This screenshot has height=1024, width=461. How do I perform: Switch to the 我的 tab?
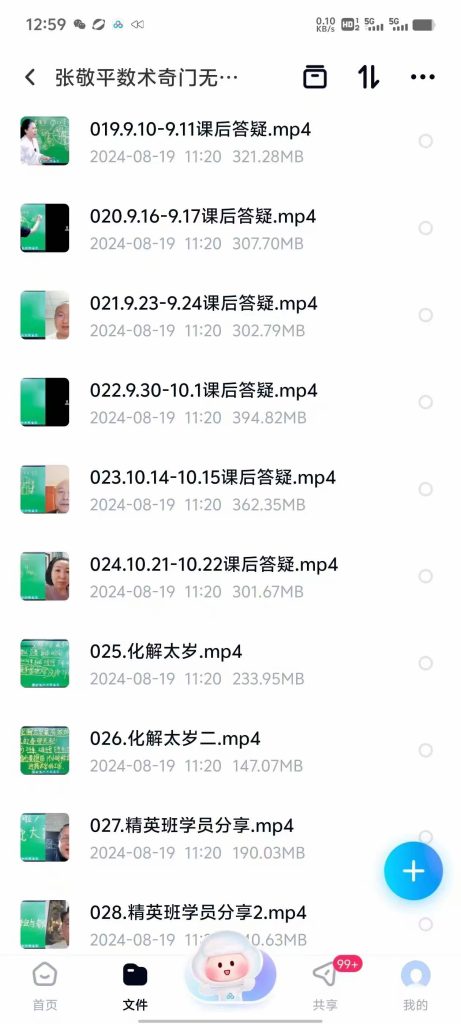(415, 987)
